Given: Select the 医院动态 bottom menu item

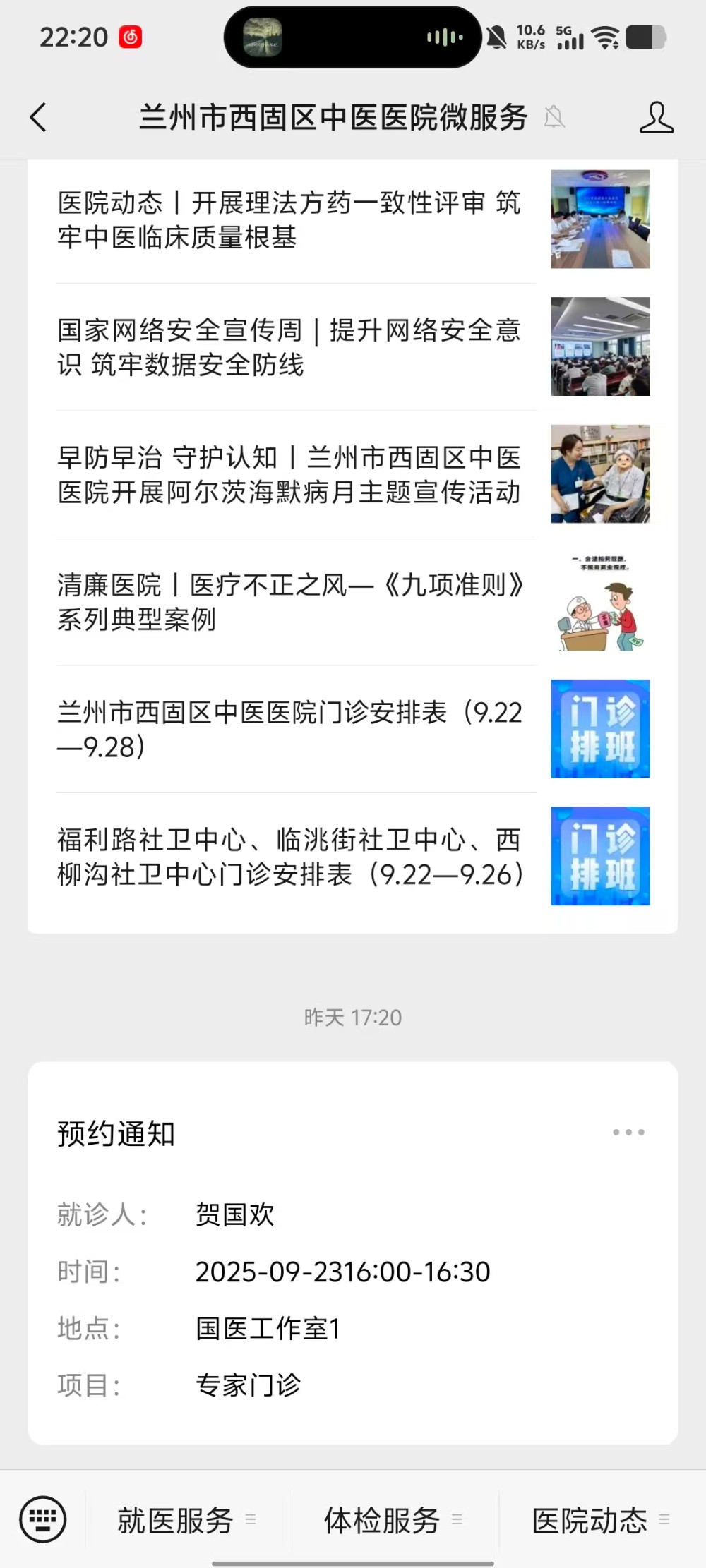Looking at the screenshot, I should point(591,1521).
